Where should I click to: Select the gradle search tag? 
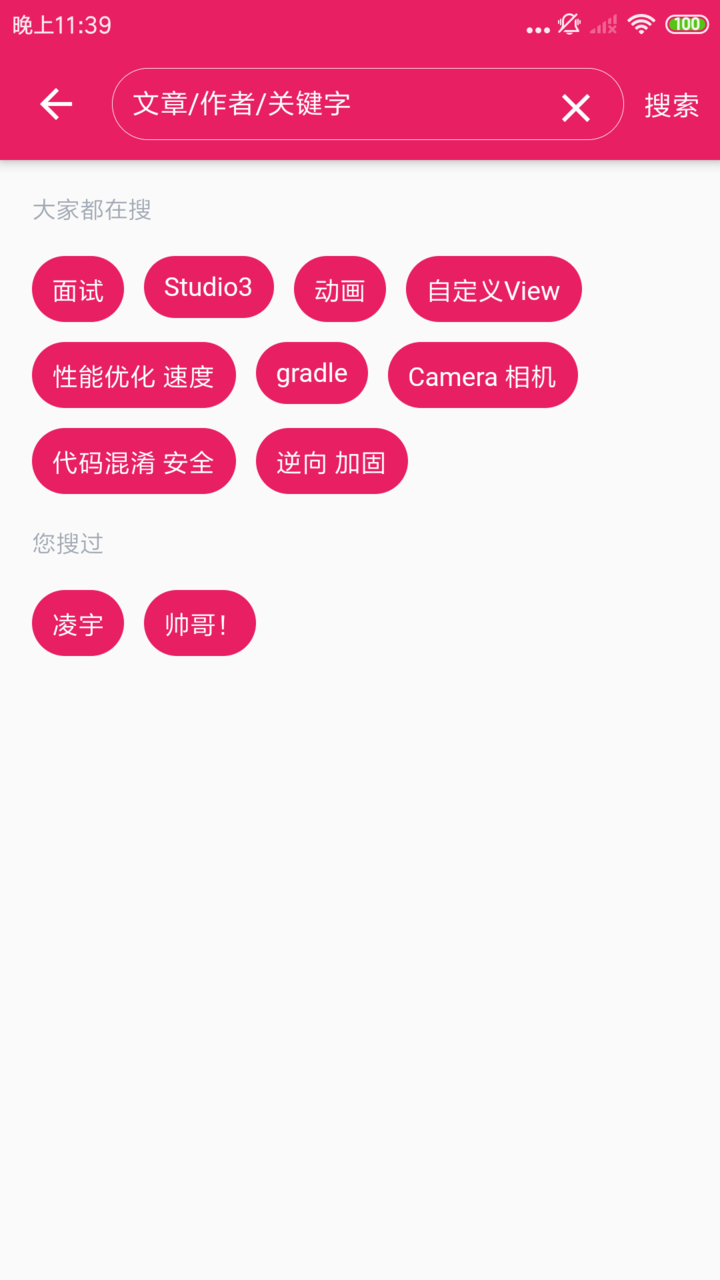pos(311,373)
